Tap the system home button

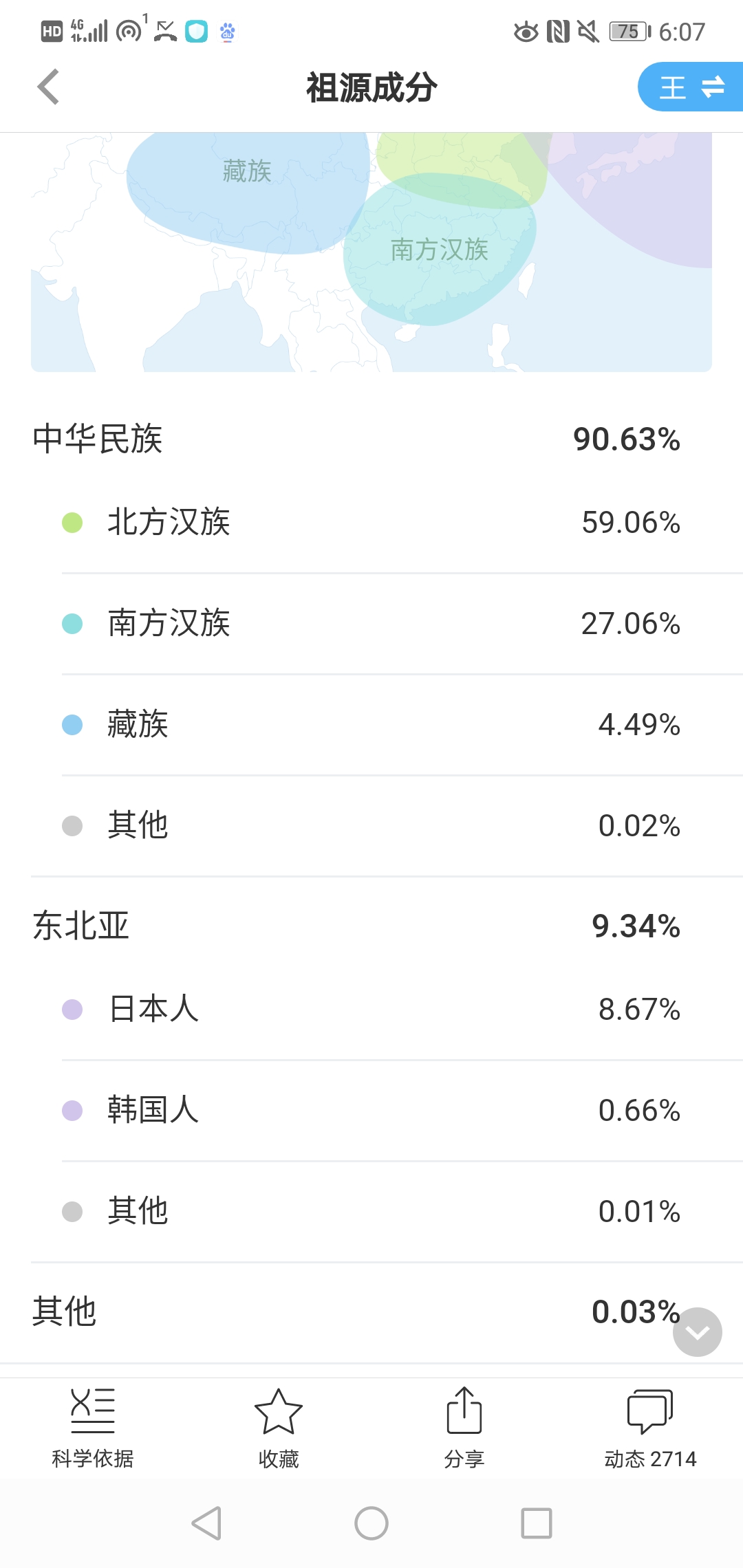point(371,1523)
